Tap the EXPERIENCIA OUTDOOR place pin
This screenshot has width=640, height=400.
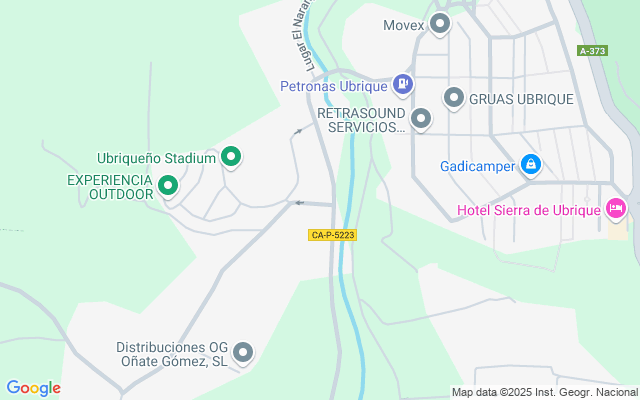[168, 185]
